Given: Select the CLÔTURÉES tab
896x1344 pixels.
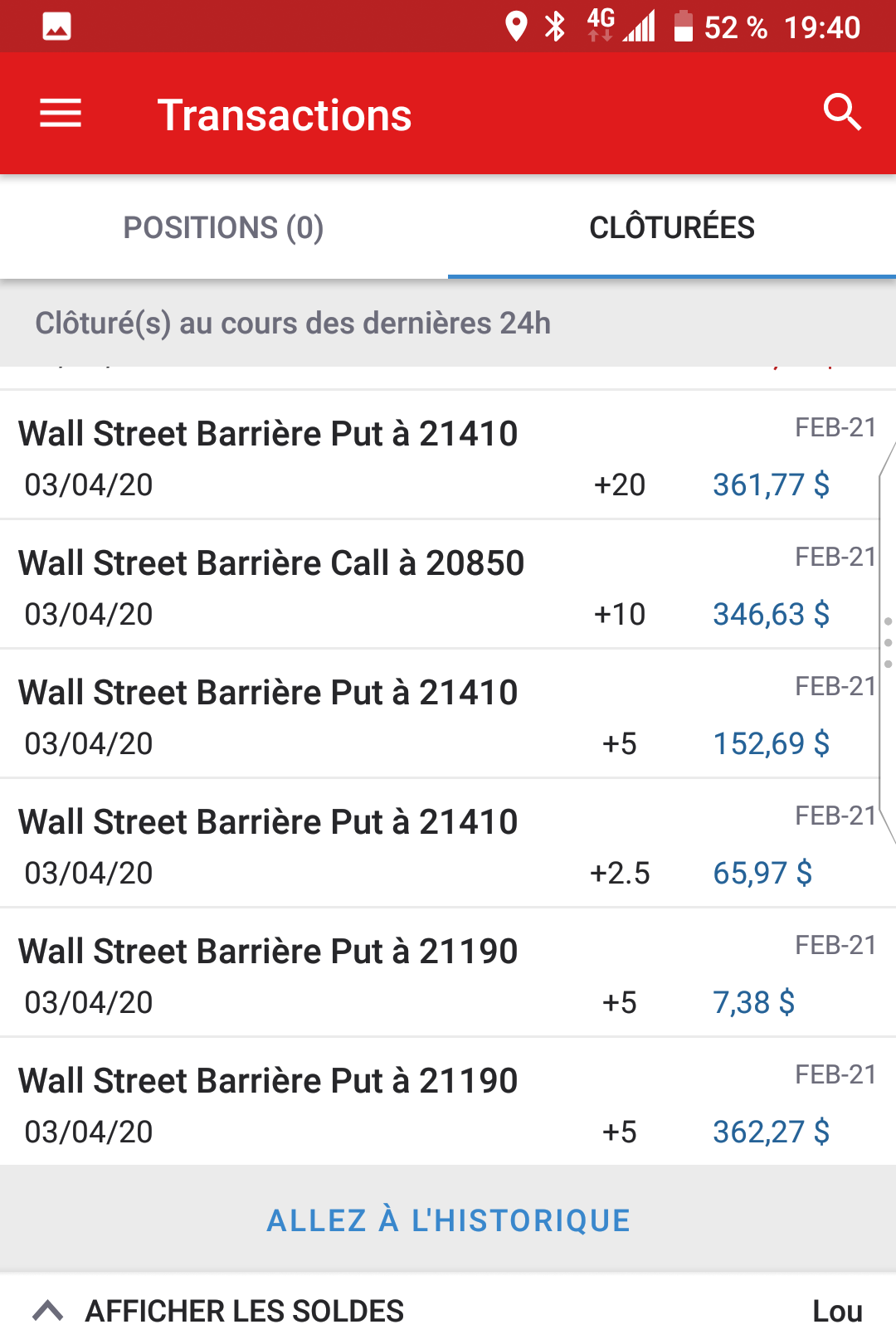Looking at the screenshot, I should coord(671,227).
